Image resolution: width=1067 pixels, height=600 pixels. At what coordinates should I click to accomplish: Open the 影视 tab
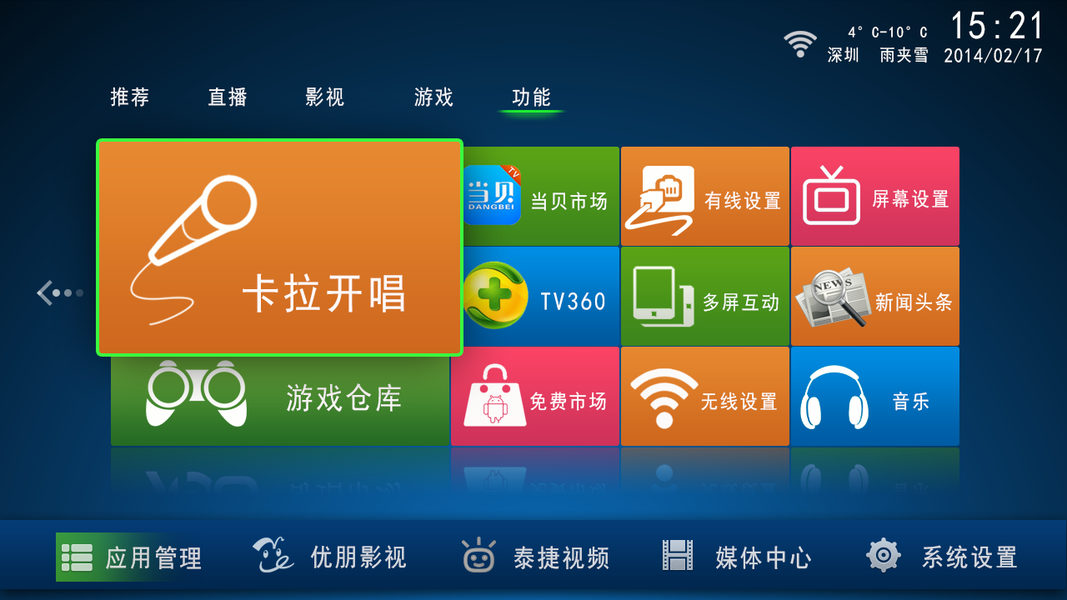pyautogui.click(x=325, y=97)
